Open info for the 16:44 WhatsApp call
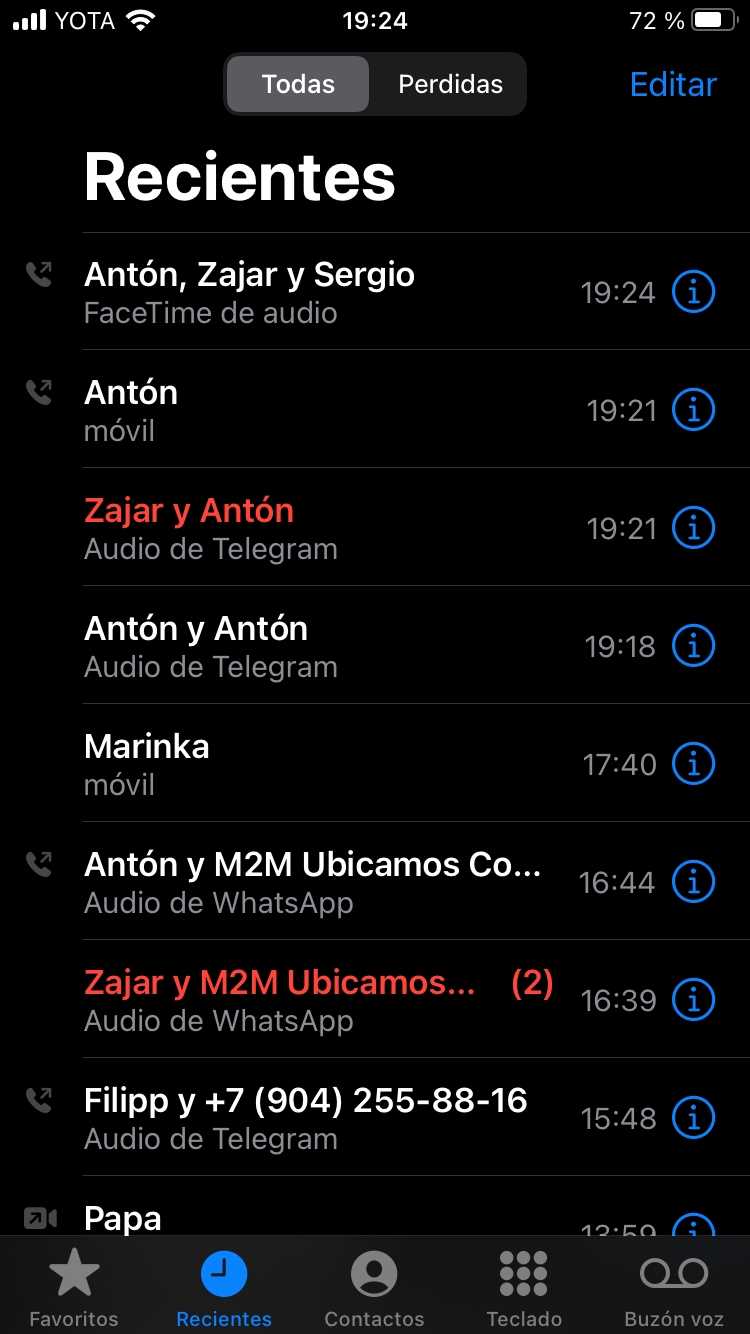This screenshot has height=1334, width=750. click(x=693, y=883)
